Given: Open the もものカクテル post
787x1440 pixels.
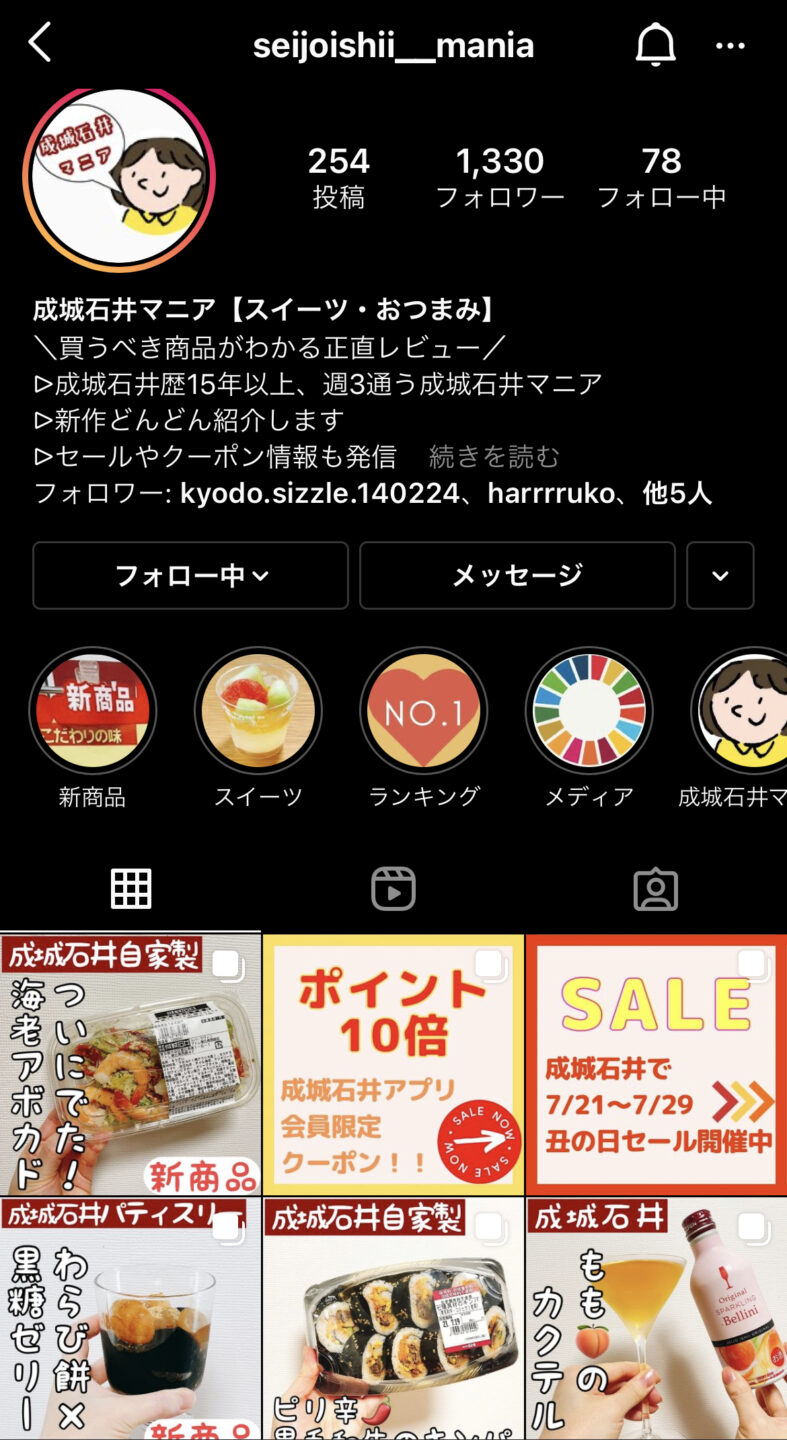Looking at the screenshot, I should pos(656,1320).
